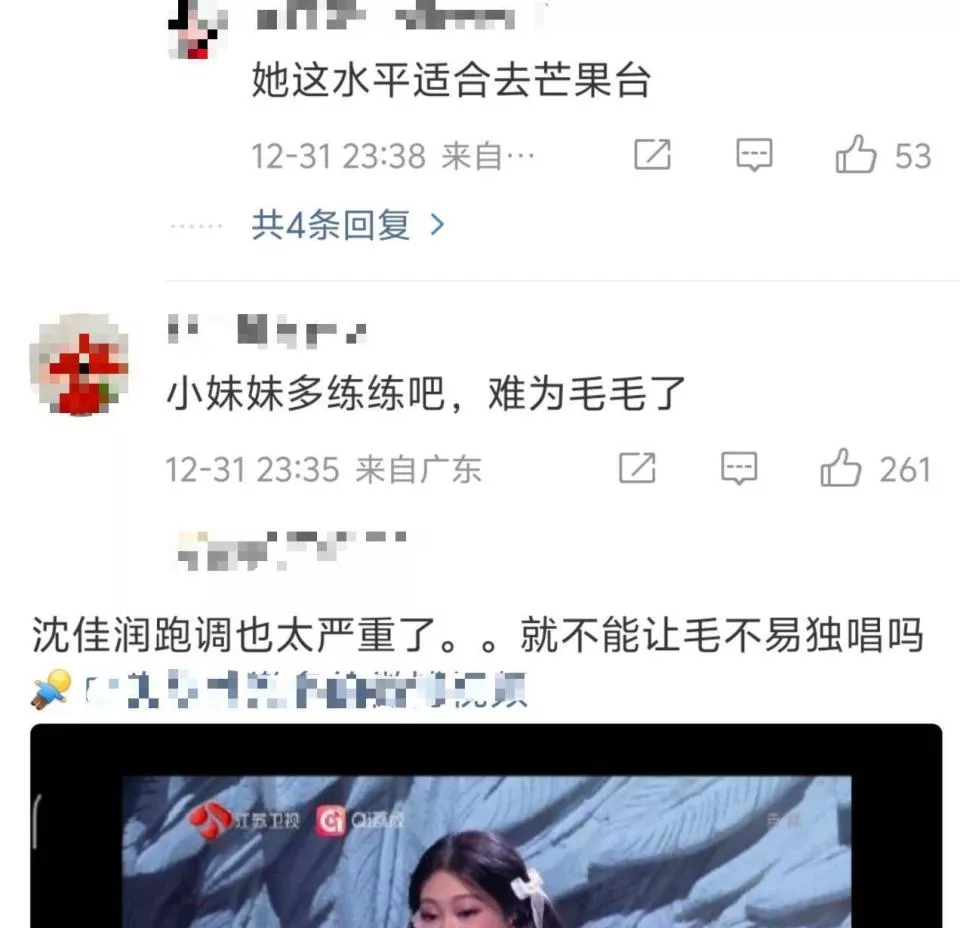The height and width of the screenshot is (928, 960).
Task: Share the 小妹妹多练练吧 comment
Action: 637,468
